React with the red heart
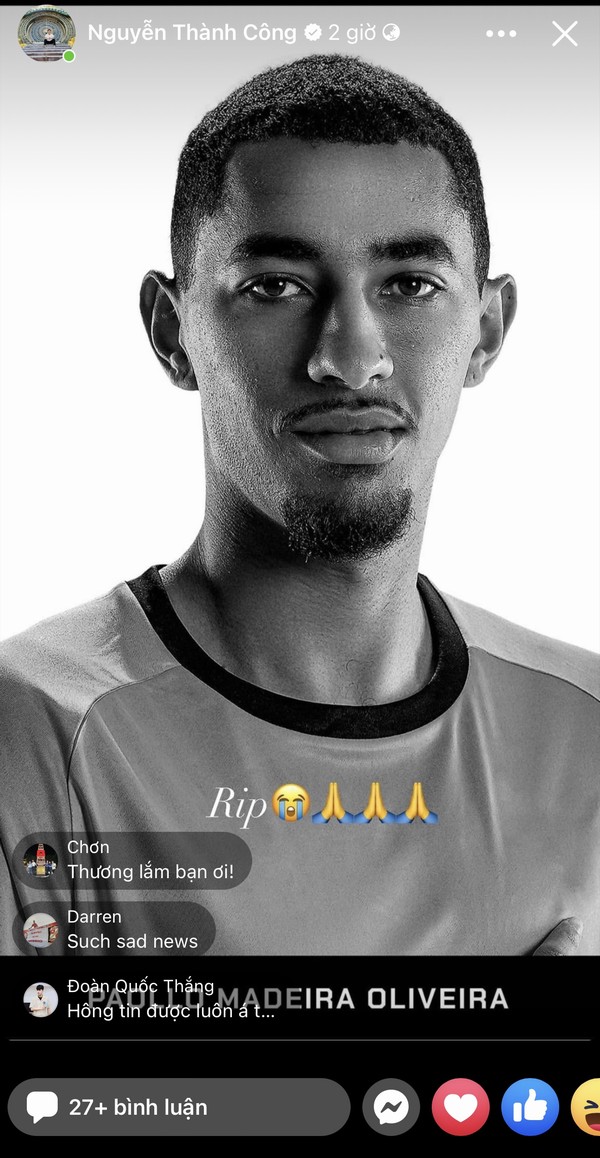The width and height of the screenshot is (600, 1158). [460, 1107]
